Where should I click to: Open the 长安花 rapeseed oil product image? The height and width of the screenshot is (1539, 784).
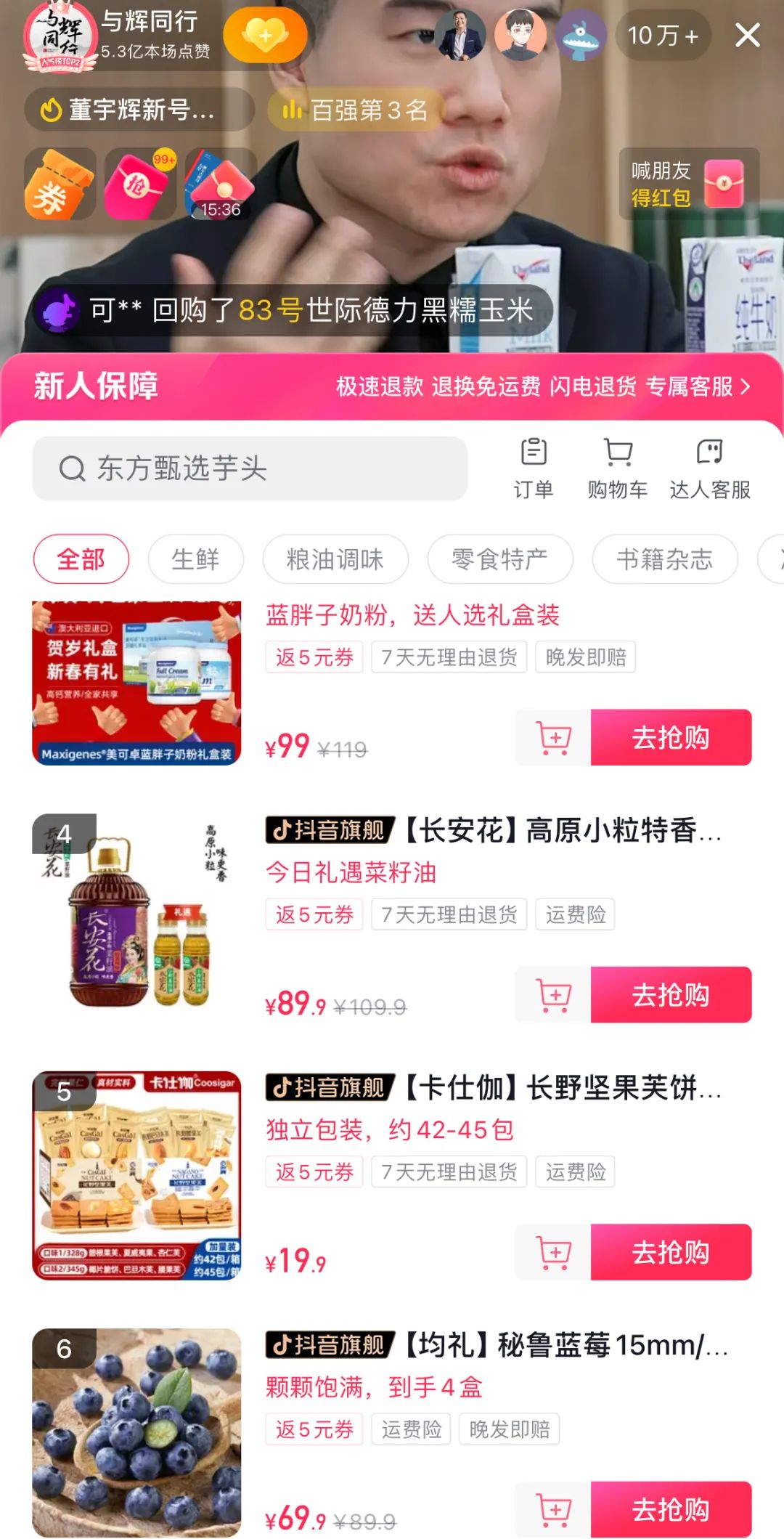136,918
